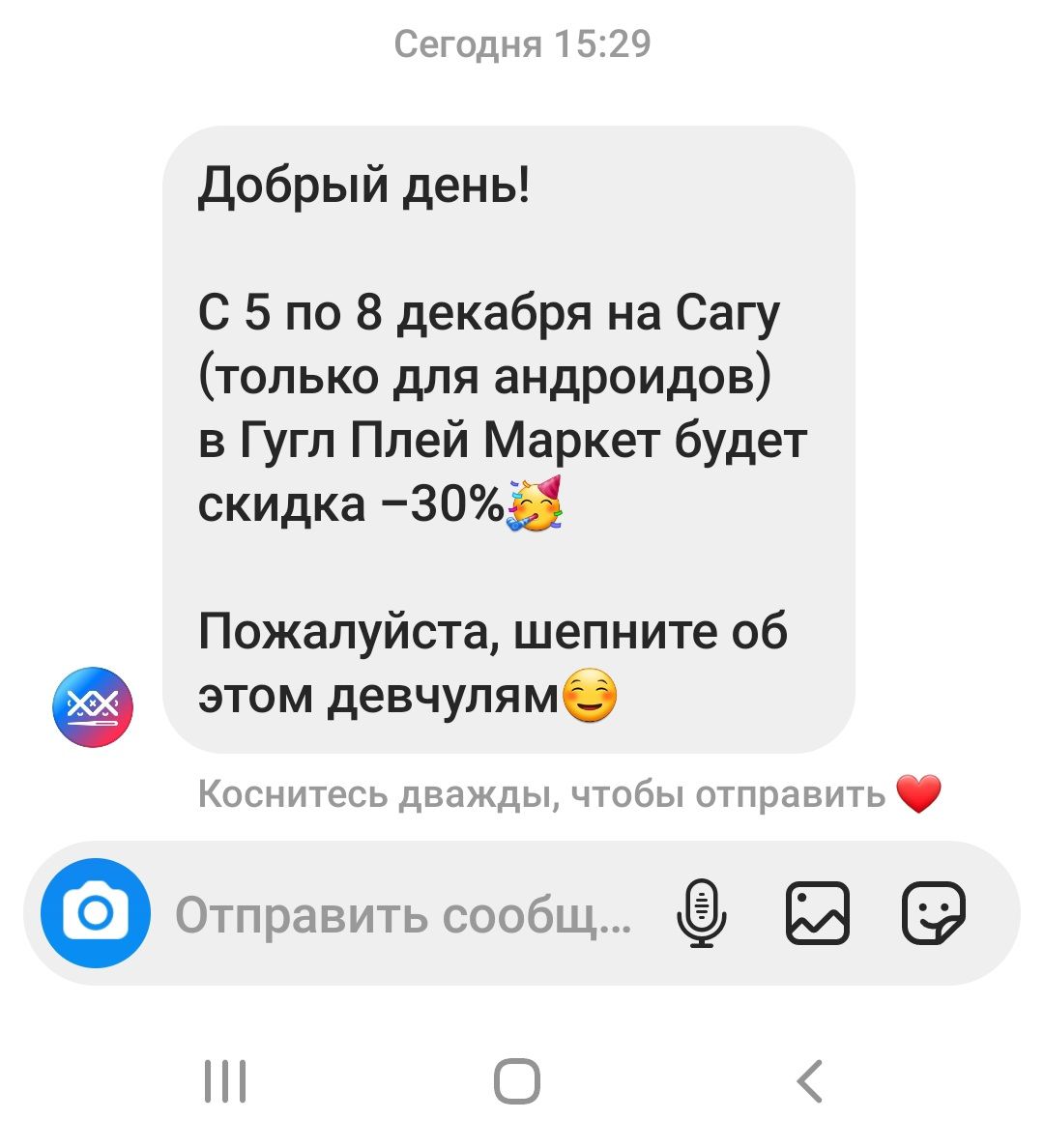Open the sender's profile avatar
Screen dimensions: 1044x1148
click(92, 707)
